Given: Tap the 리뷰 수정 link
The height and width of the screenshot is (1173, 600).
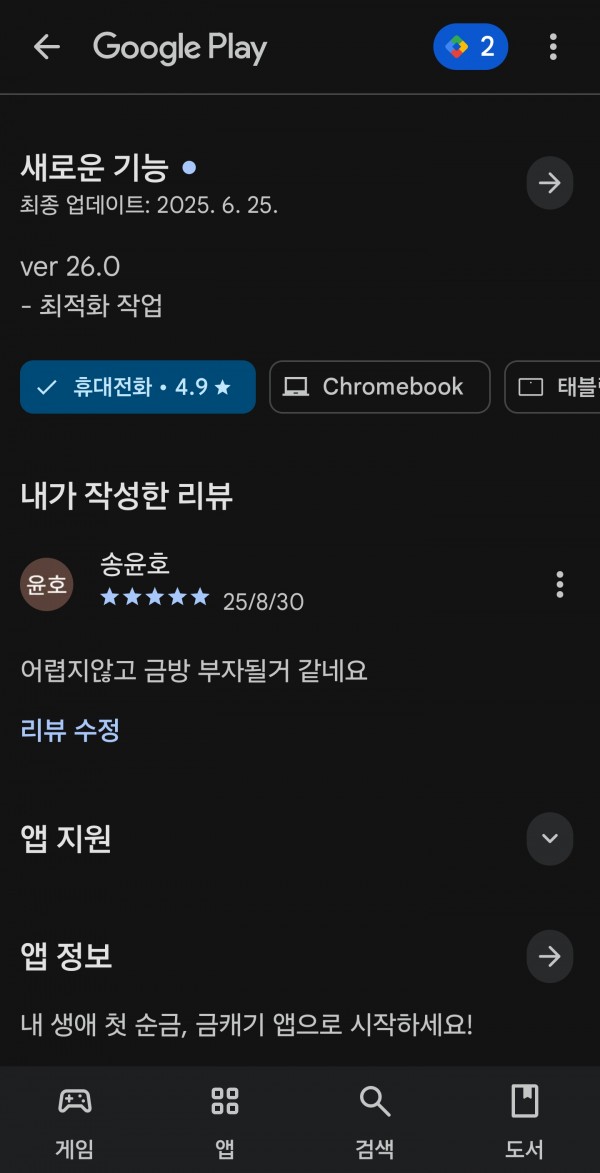Looking at the screenshot, I should (70, 729).
